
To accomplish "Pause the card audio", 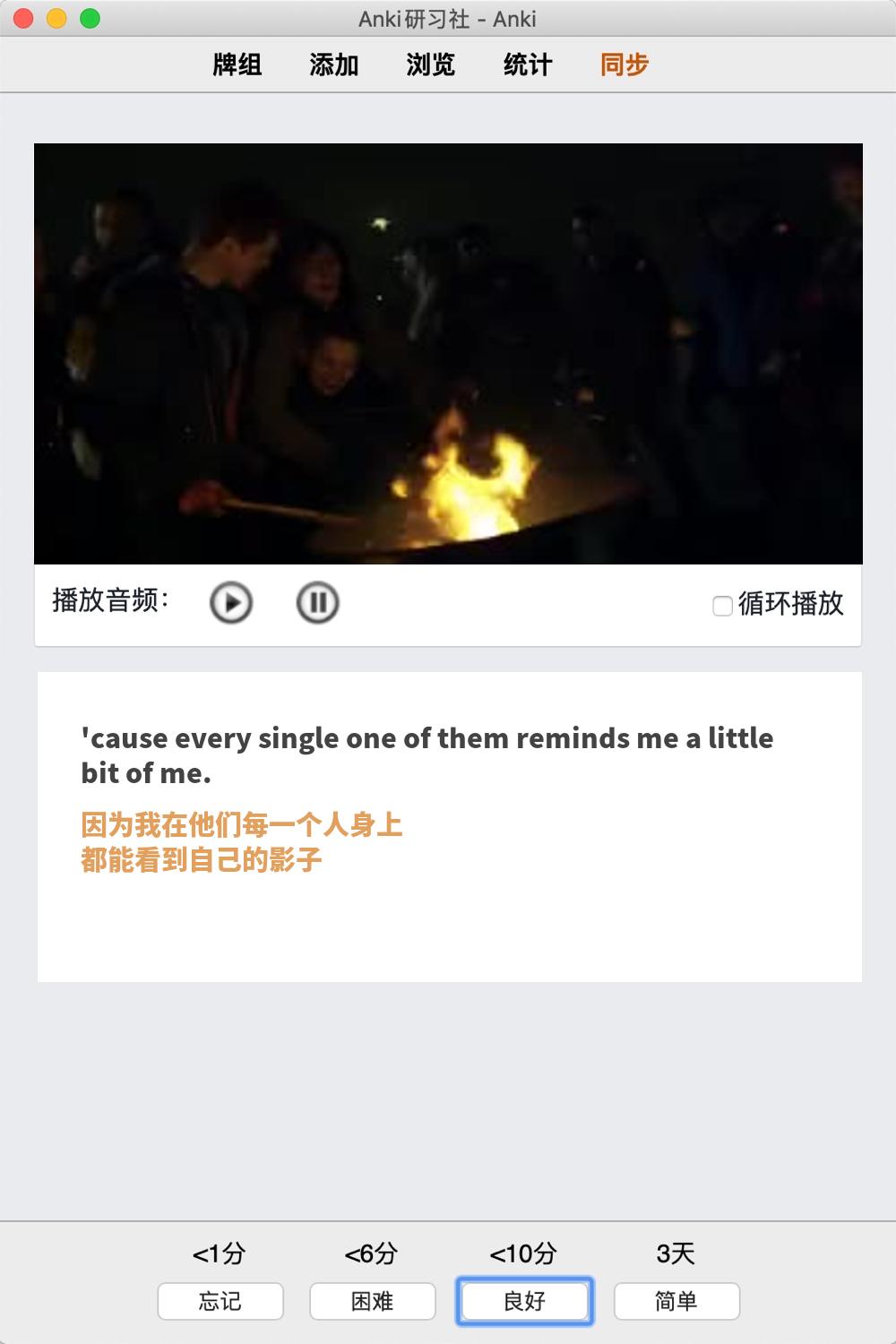I will (317, 602).
